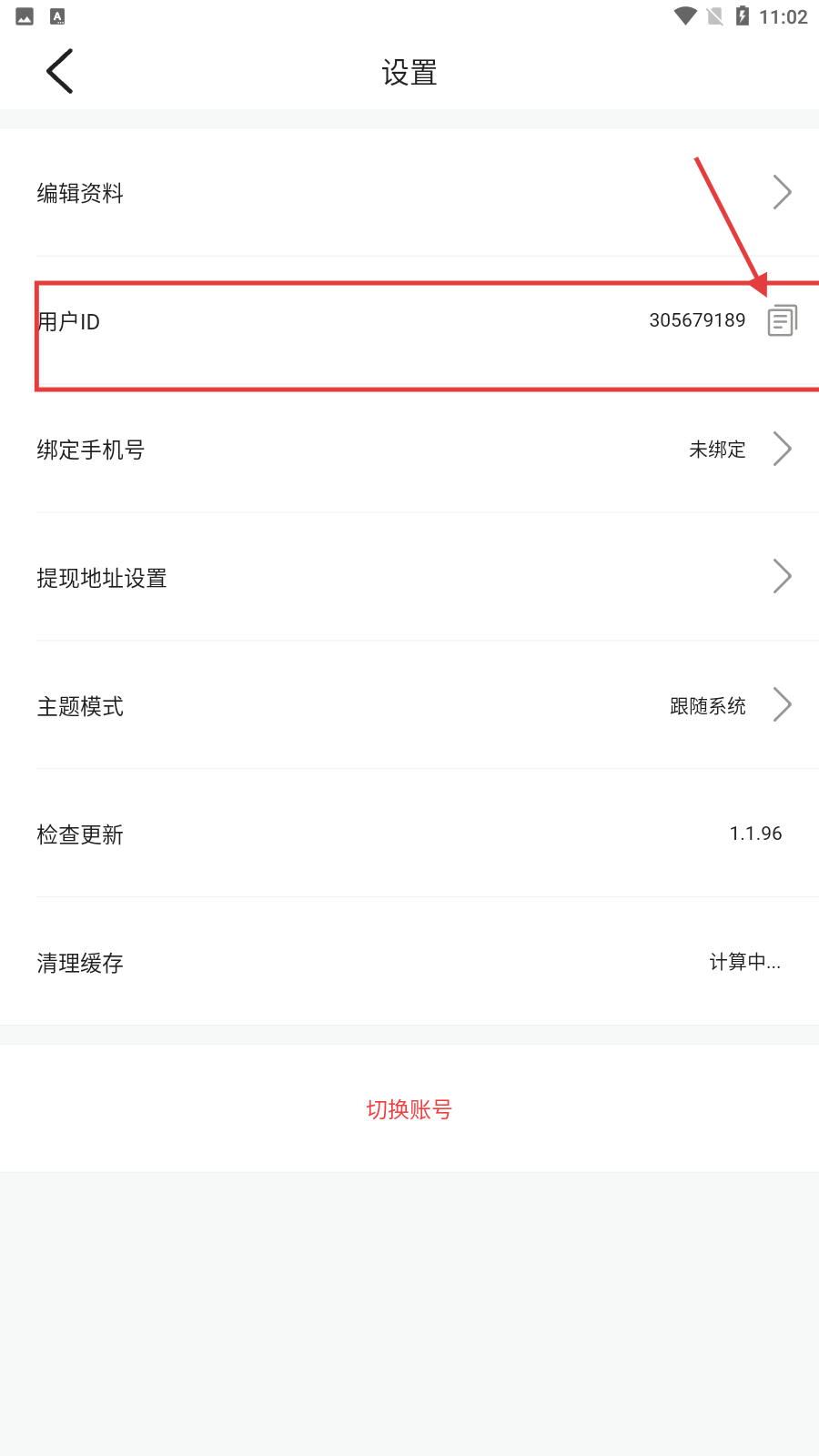
Task: Tap the second notification icon in status bar
Action: click(x=56, y=15)
